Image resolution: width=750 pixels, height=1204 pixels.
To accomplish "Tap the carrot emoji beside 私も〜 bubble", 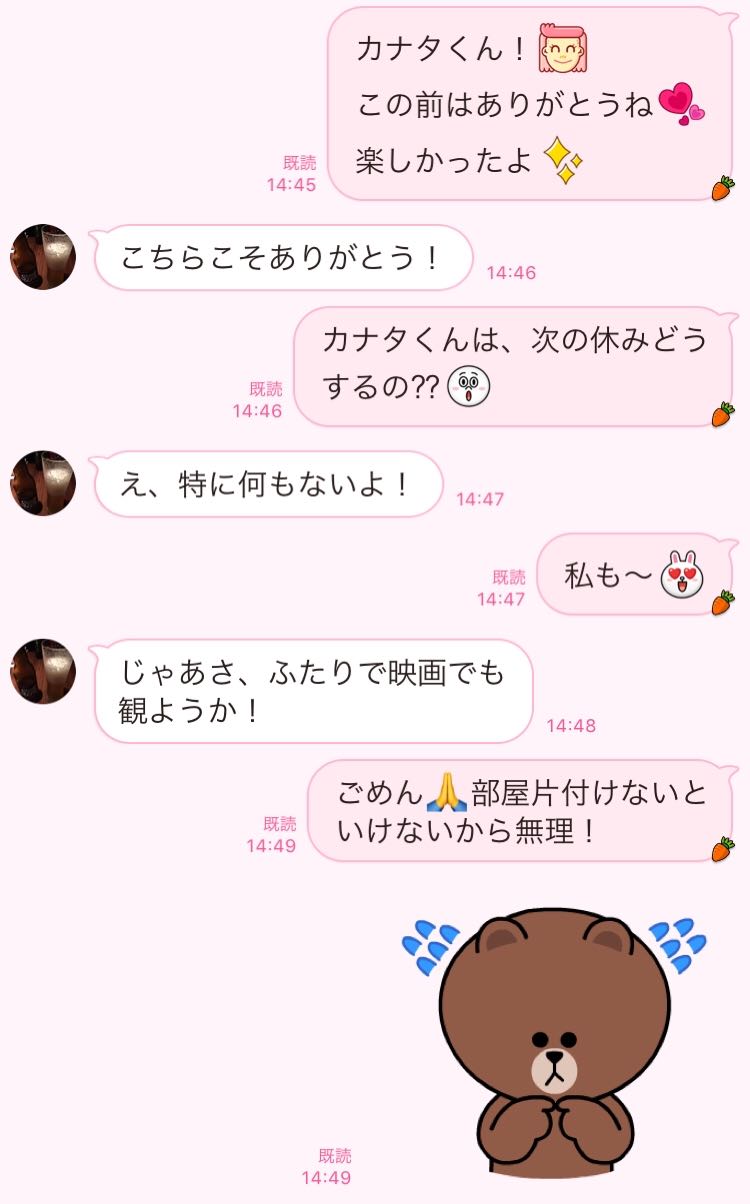I will click(x=722, y=601).
